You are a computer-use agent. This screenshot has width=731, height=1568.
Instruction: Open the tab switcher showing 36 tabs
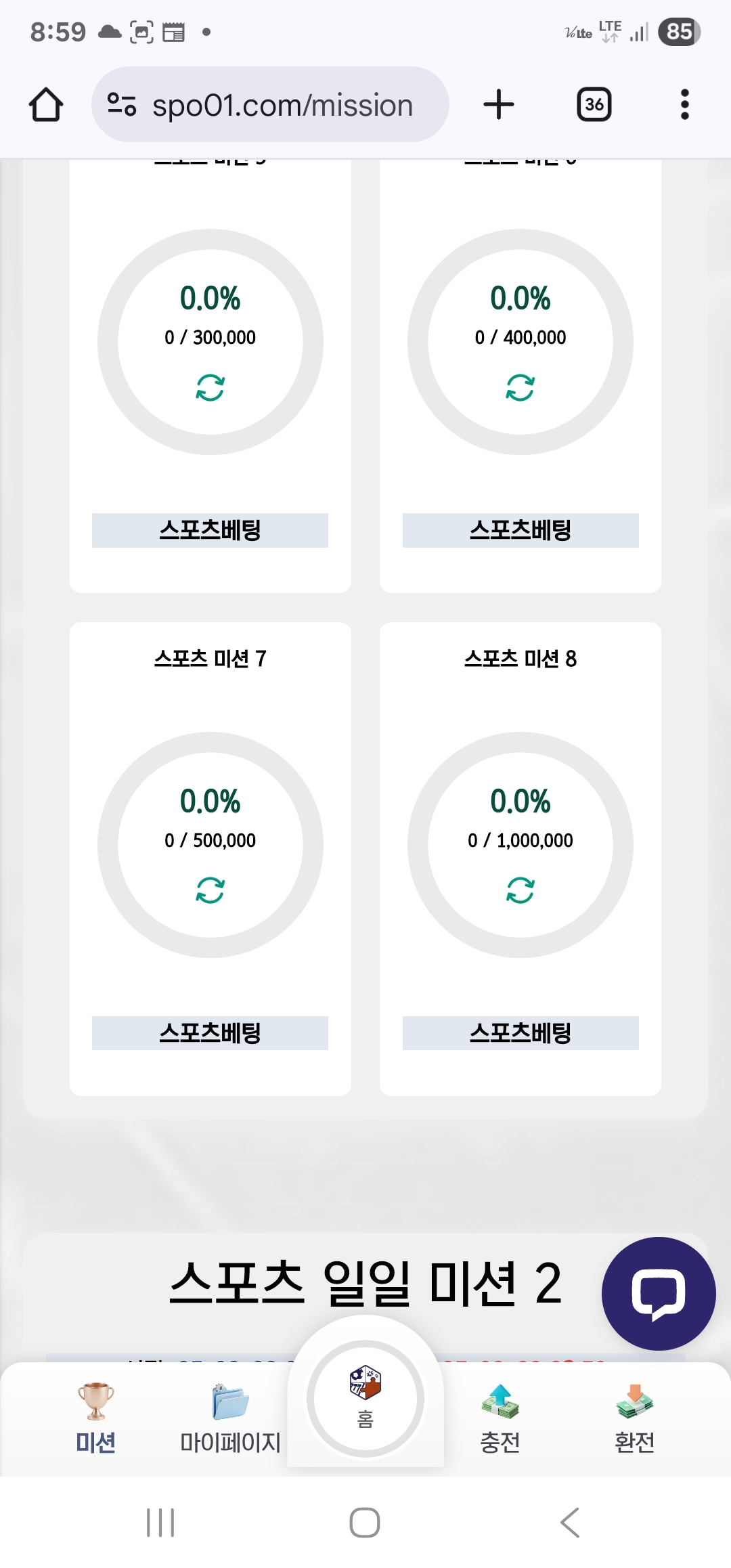click(594, 105)
